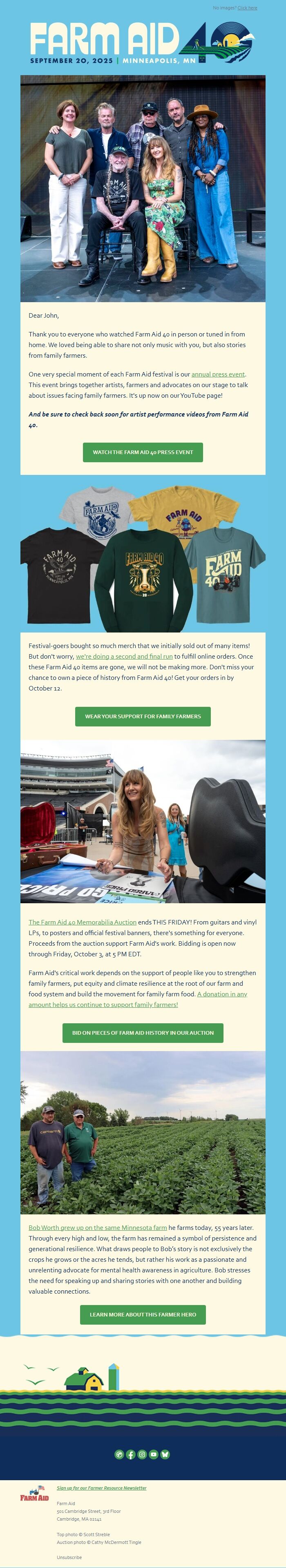Screen dimensions: 286x1568
Task: Follow the donation in any amount link
Action: (x=222, y=994)
